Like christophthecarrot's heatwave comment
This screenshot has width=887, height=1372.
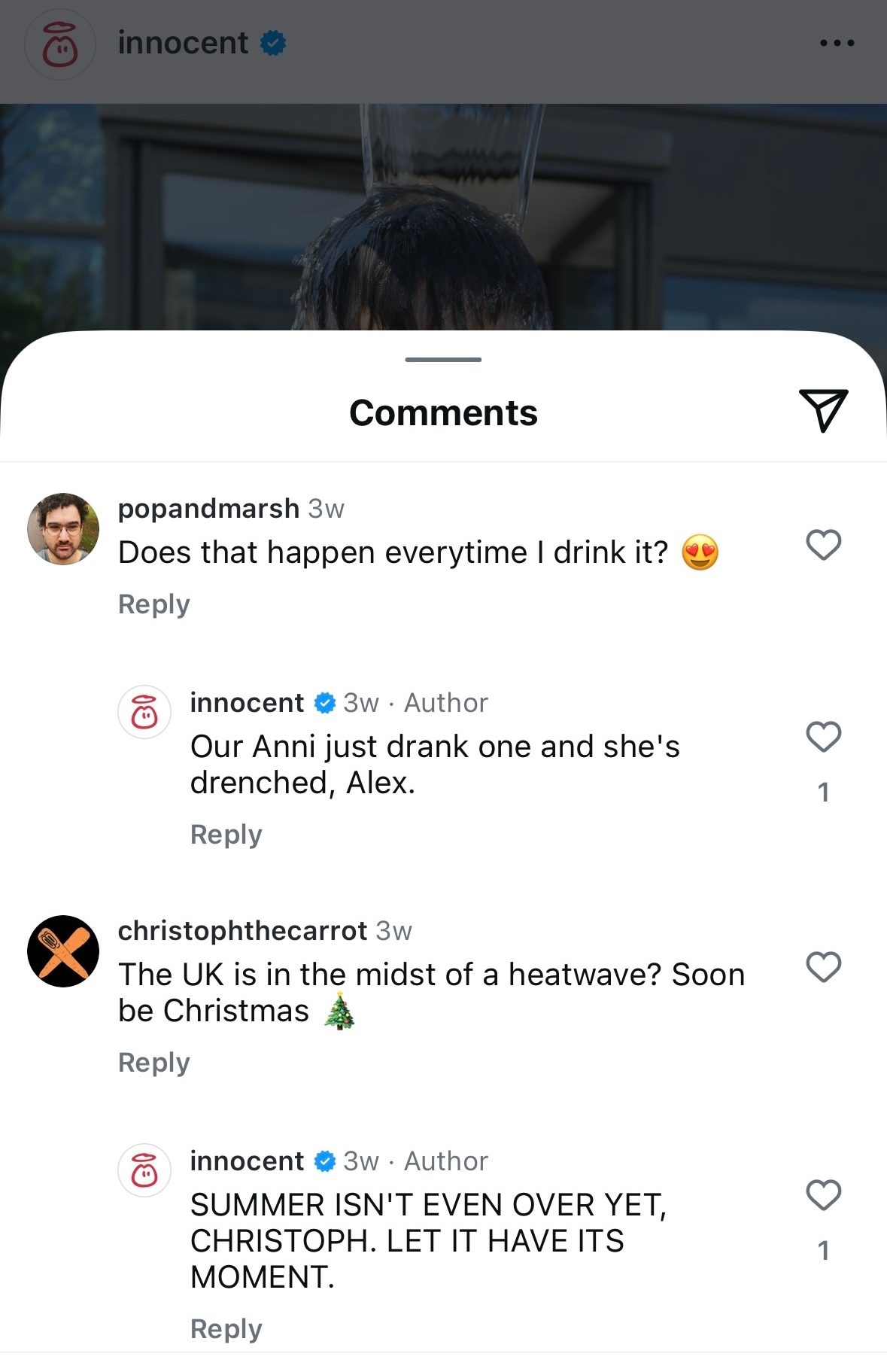823,967
